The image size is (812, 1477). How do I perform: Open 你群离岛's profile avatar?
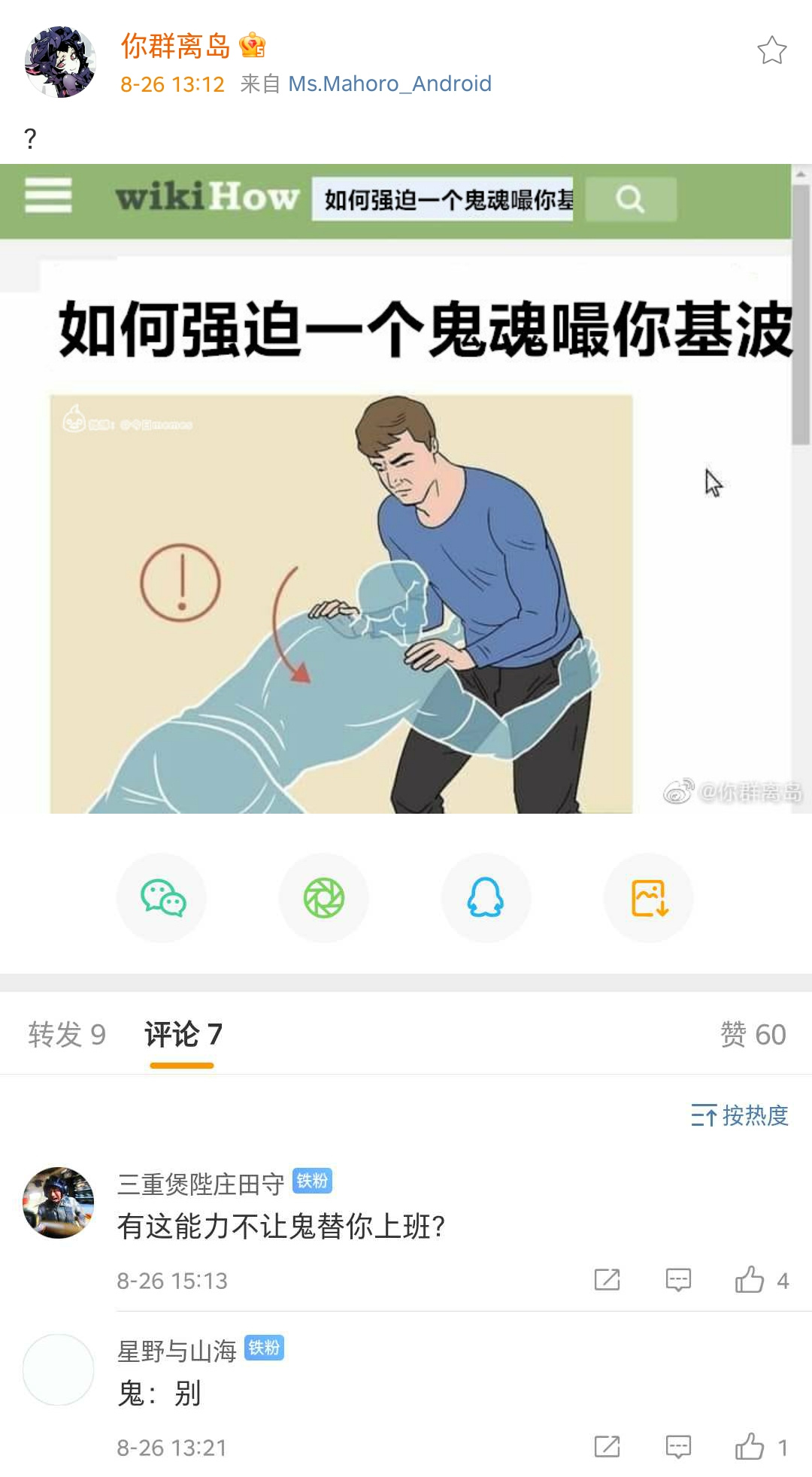coord(60,62)
